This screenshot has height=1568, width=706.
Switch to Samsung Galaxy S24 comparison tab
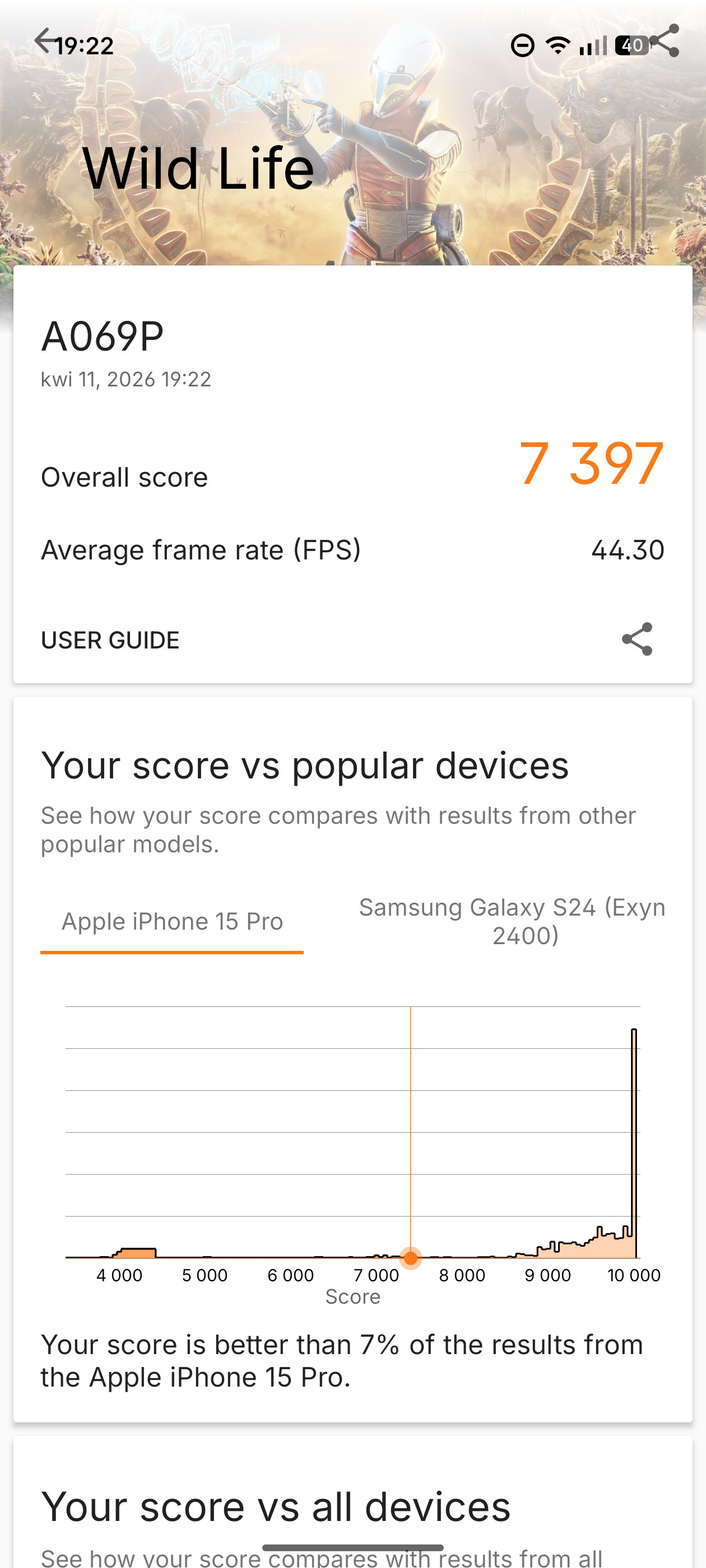point(512,922)
